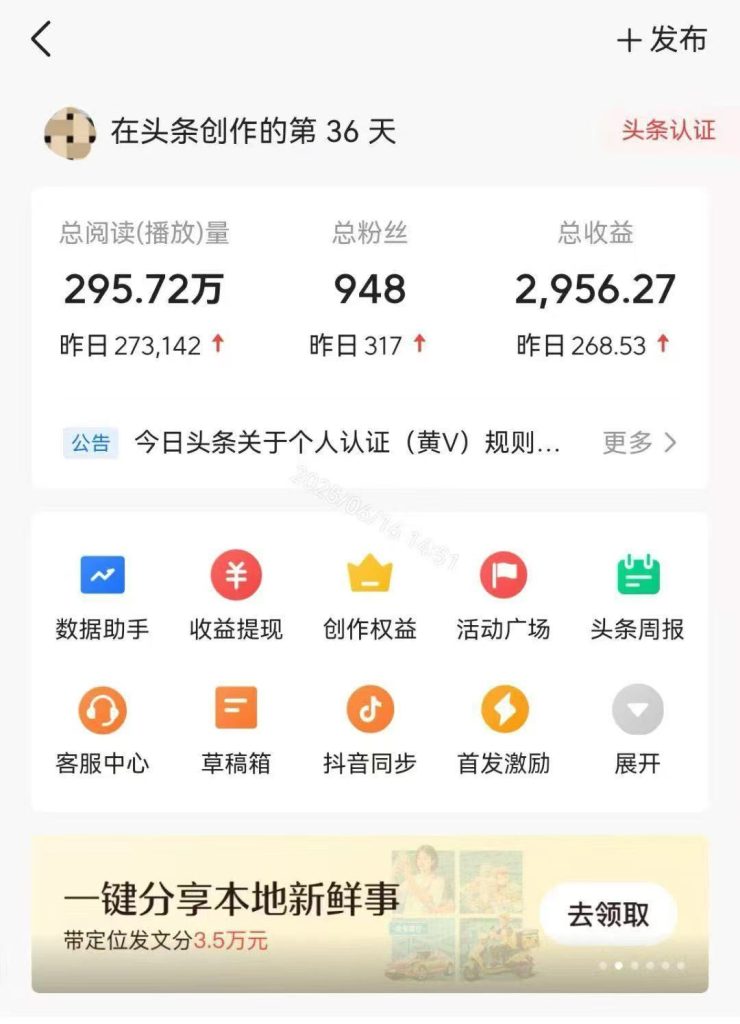740x1024 pixels.
Task: Contact 客服中心
Action: (102, 729)
